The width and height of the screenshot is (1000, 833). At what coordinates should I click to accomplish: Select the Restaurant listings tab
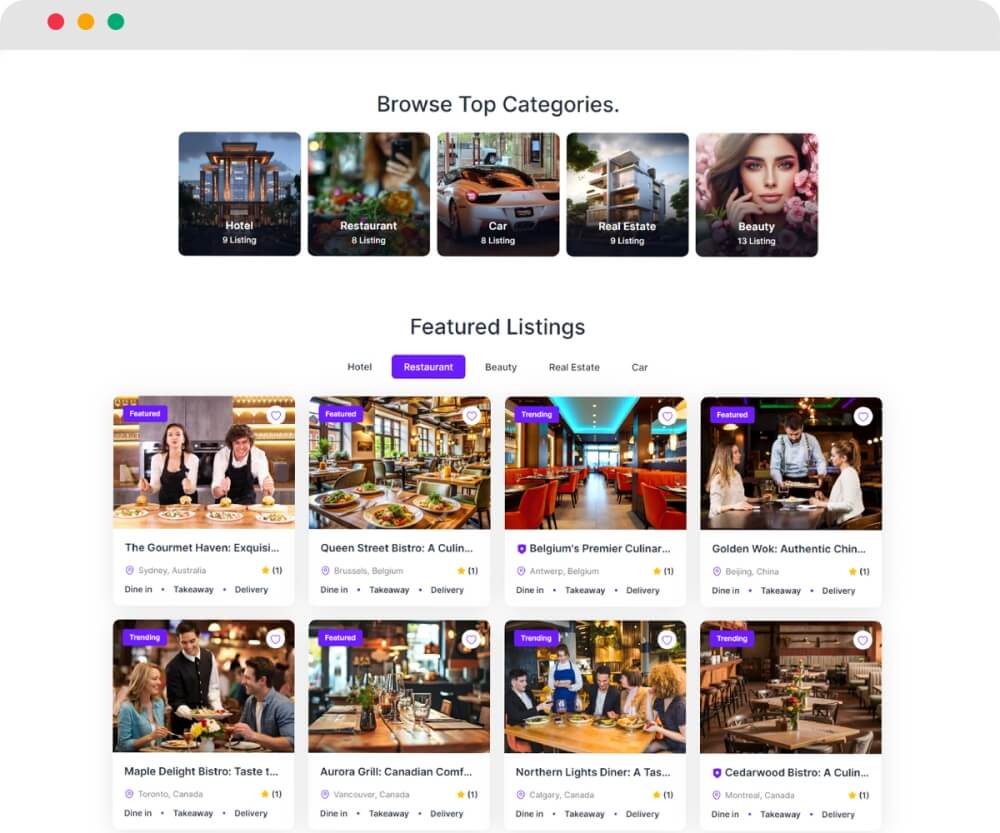[428, 367]
